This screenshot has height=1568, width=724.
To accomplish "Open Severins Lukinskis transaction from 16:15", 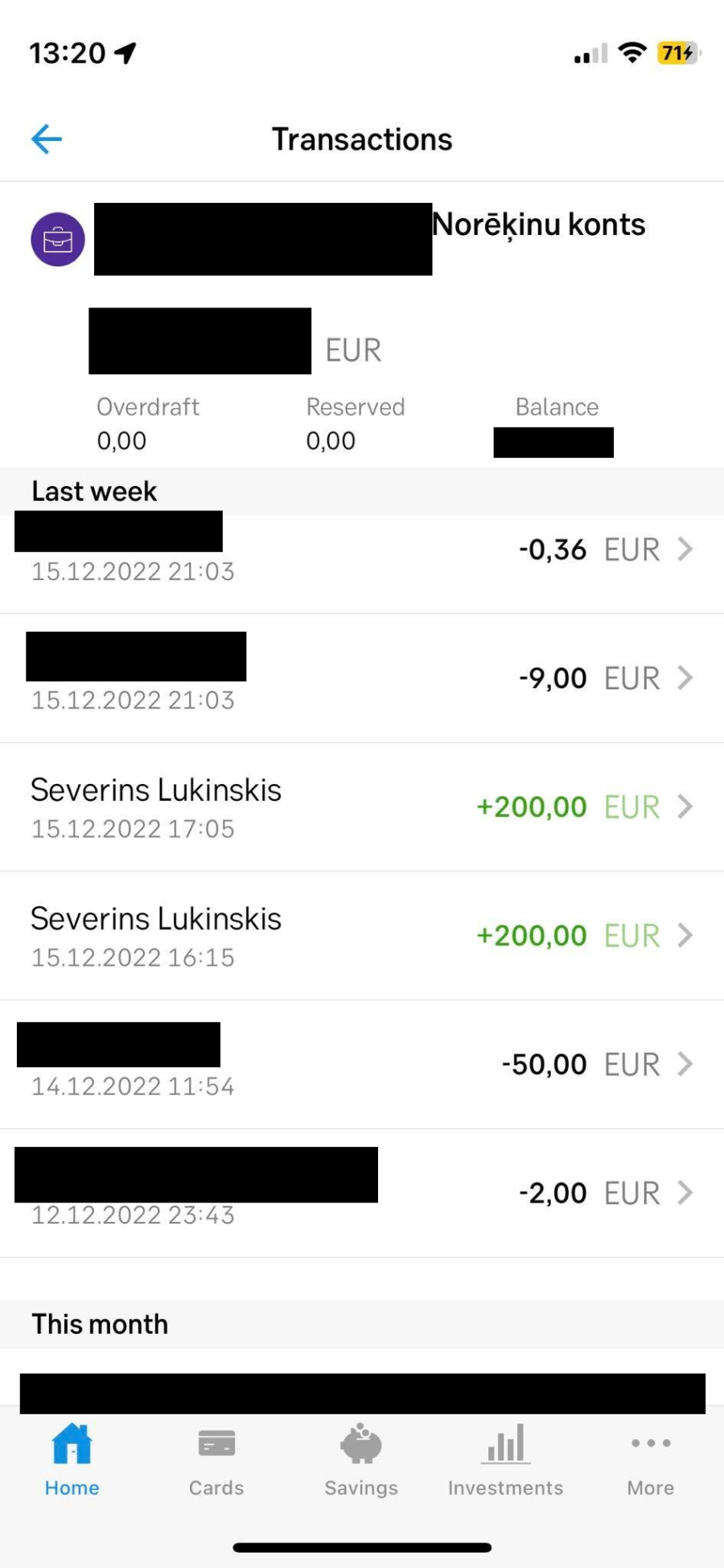I will (362, 936).
